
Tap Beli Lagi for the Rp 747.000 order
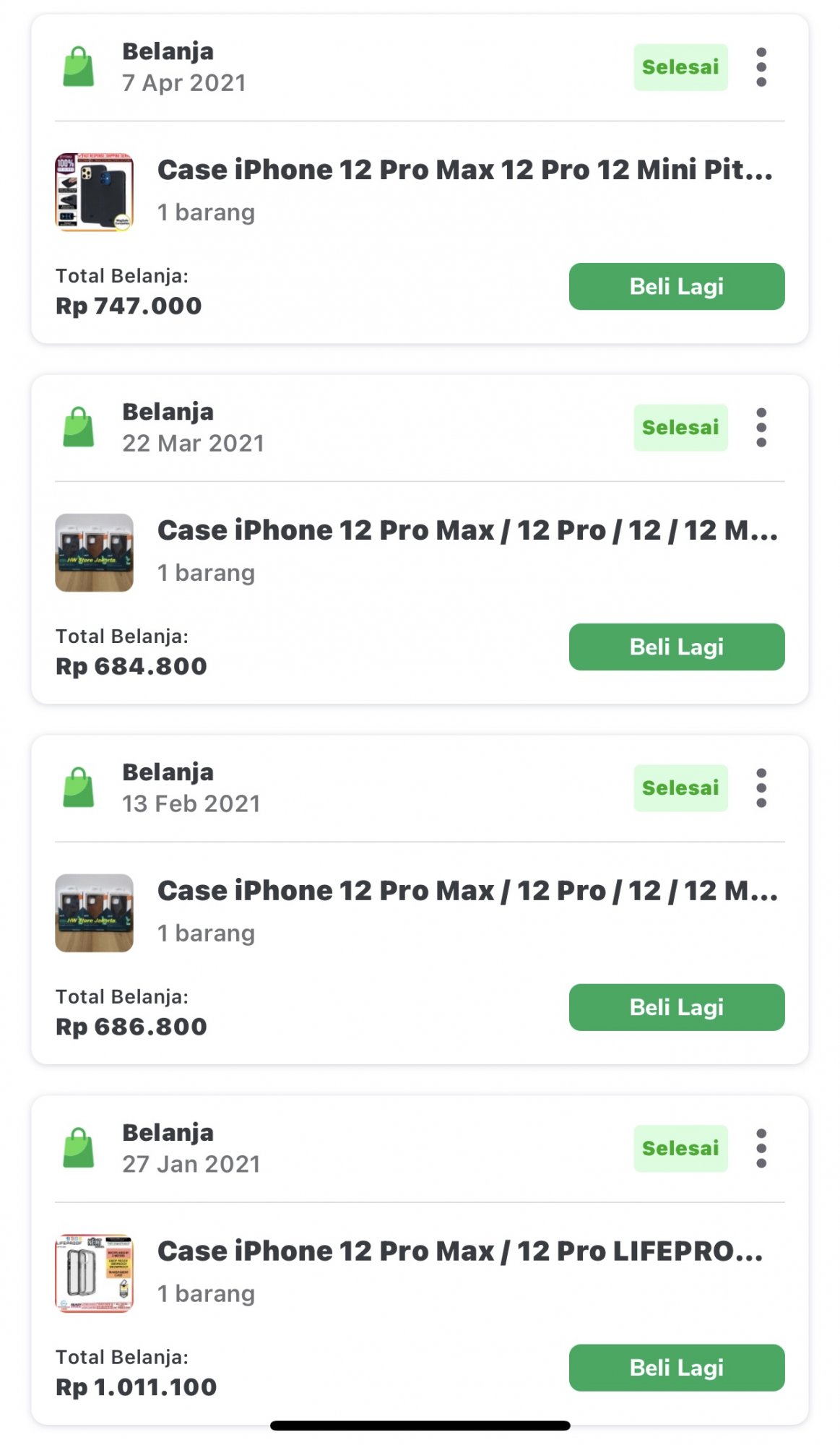click(676, 287)
